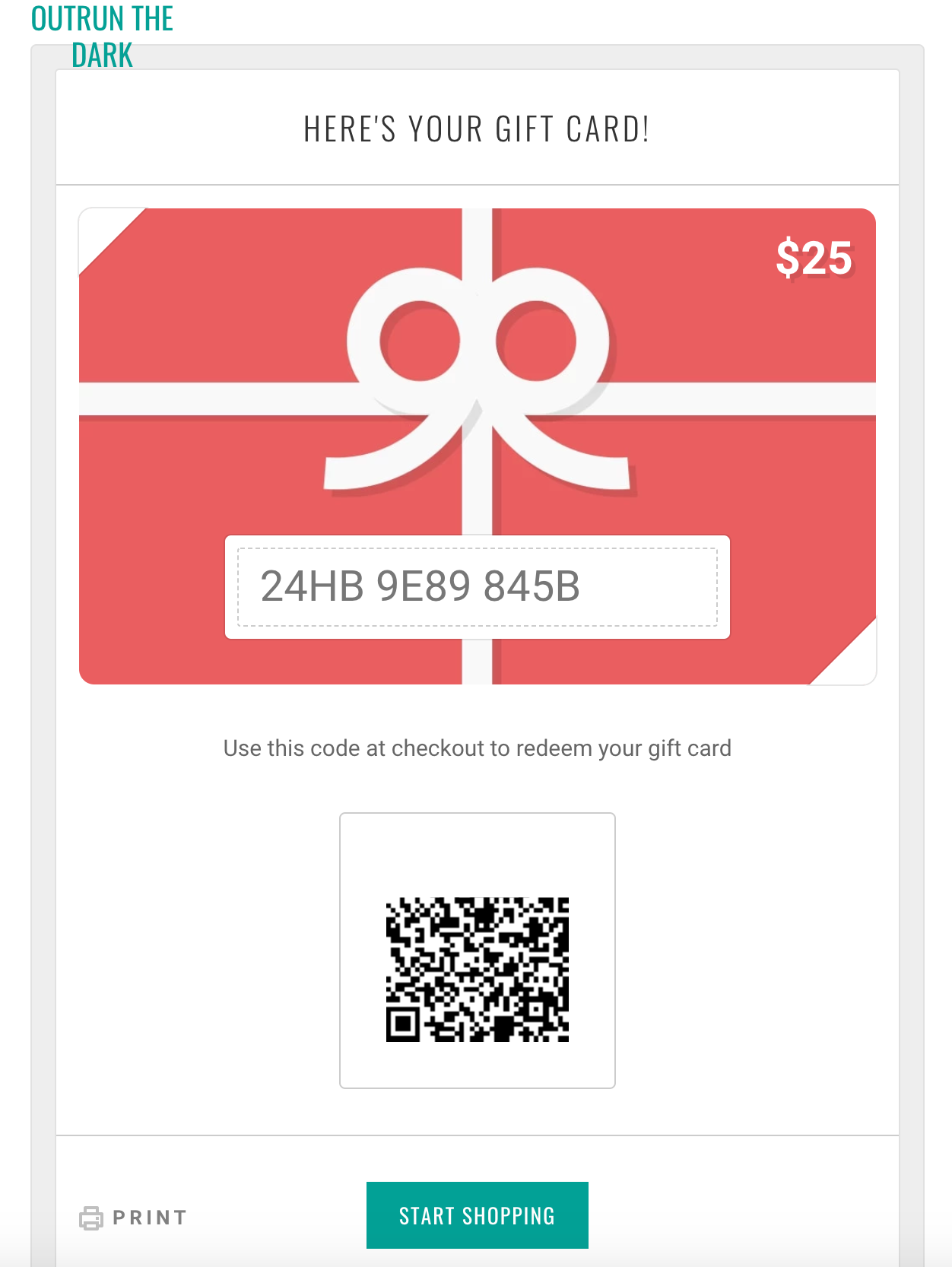This screenshot has height=1267, width=952.
Task: Tap the gift card code field
Action: [x=477, y=586]
